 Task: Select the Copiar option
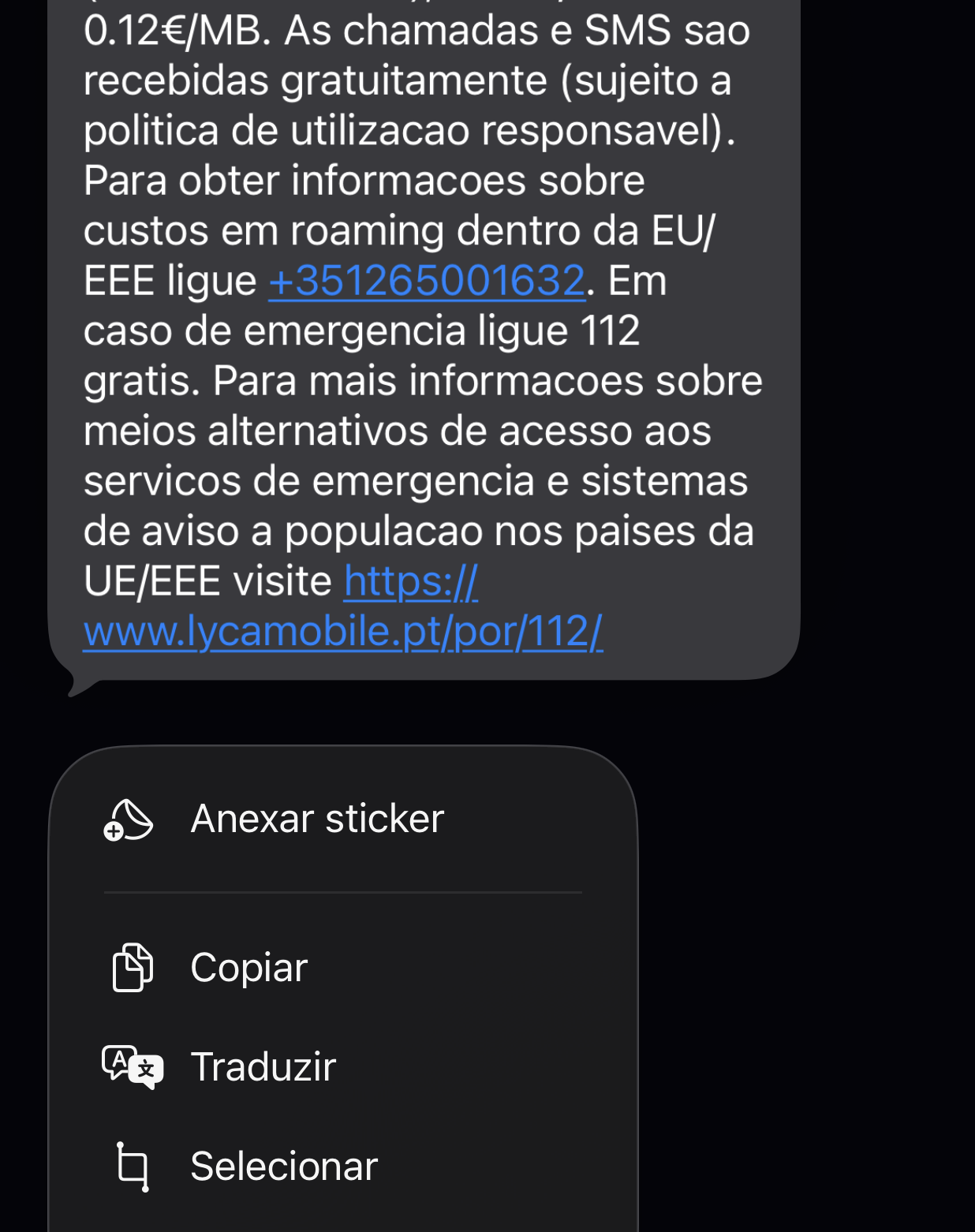point(249,967)
